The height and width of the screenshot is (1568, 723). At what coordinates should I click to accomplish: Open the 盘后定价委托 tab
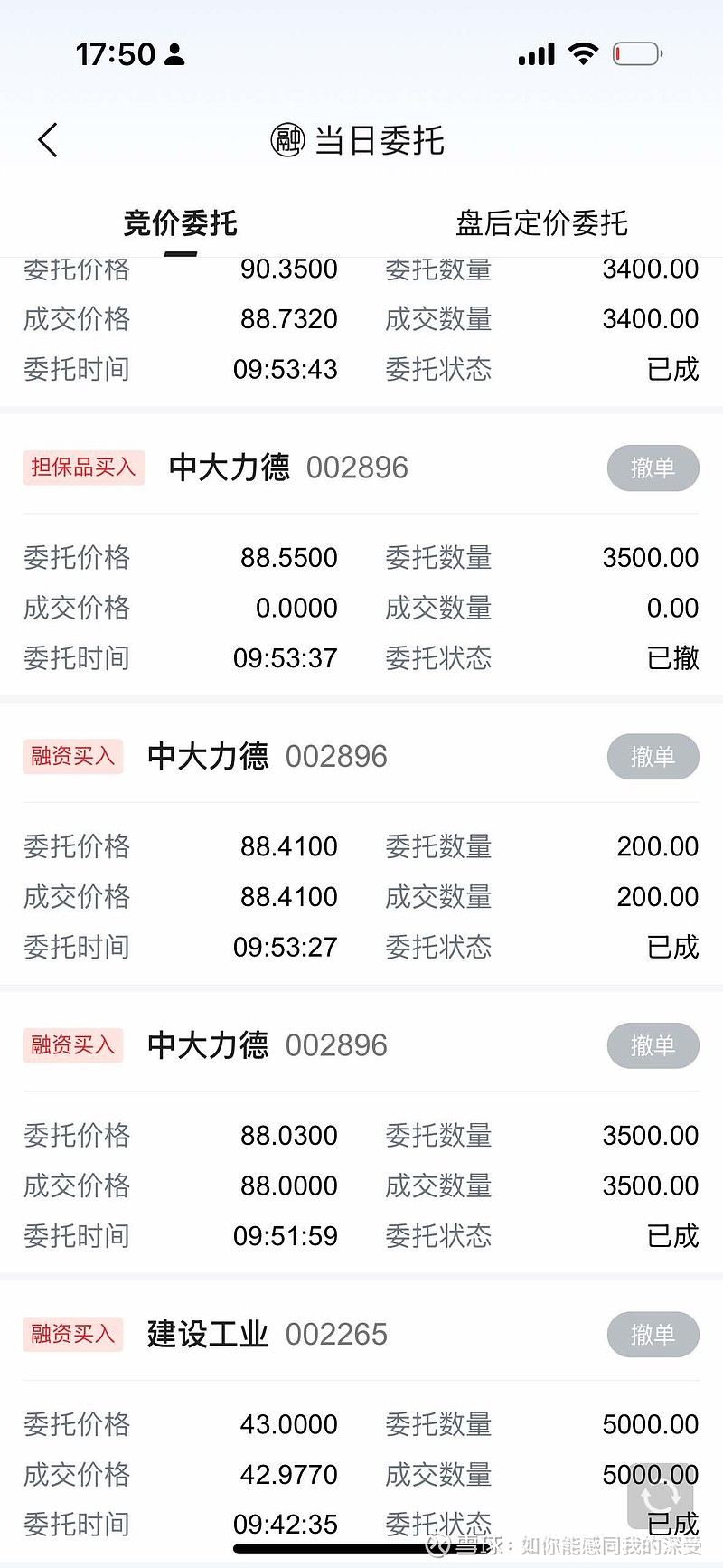[x=541, y=222]
